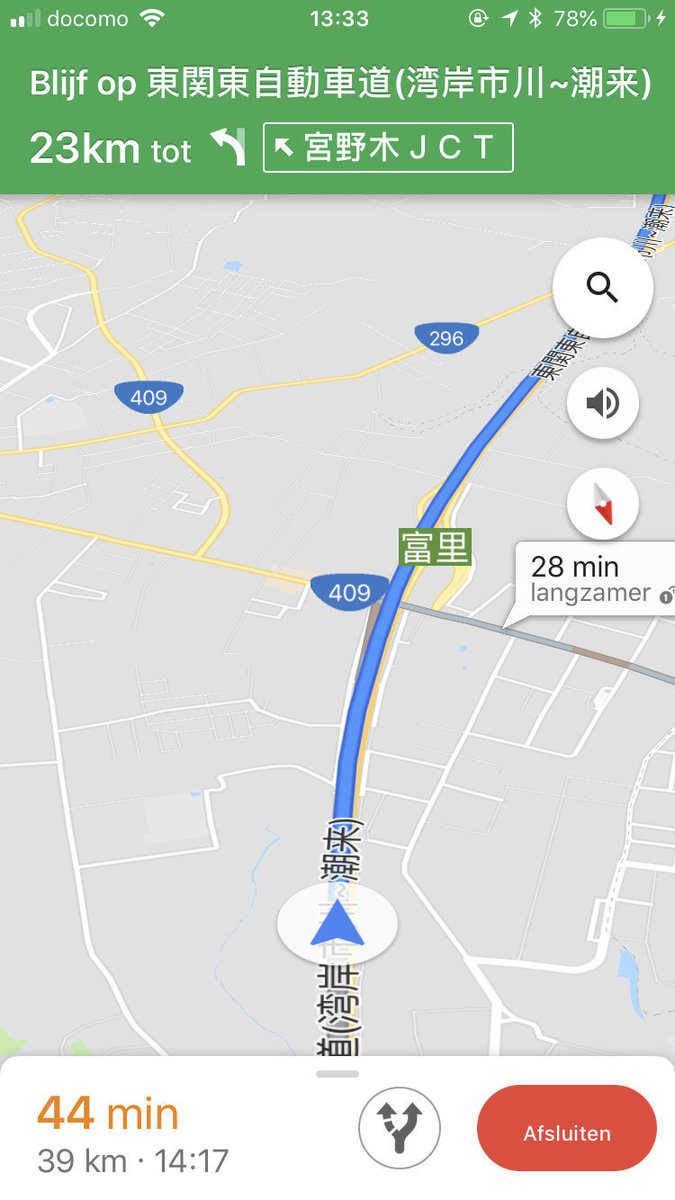Tap Afsluiten to end navigation
This screenshot has height=1200, width=675.
567,1133
